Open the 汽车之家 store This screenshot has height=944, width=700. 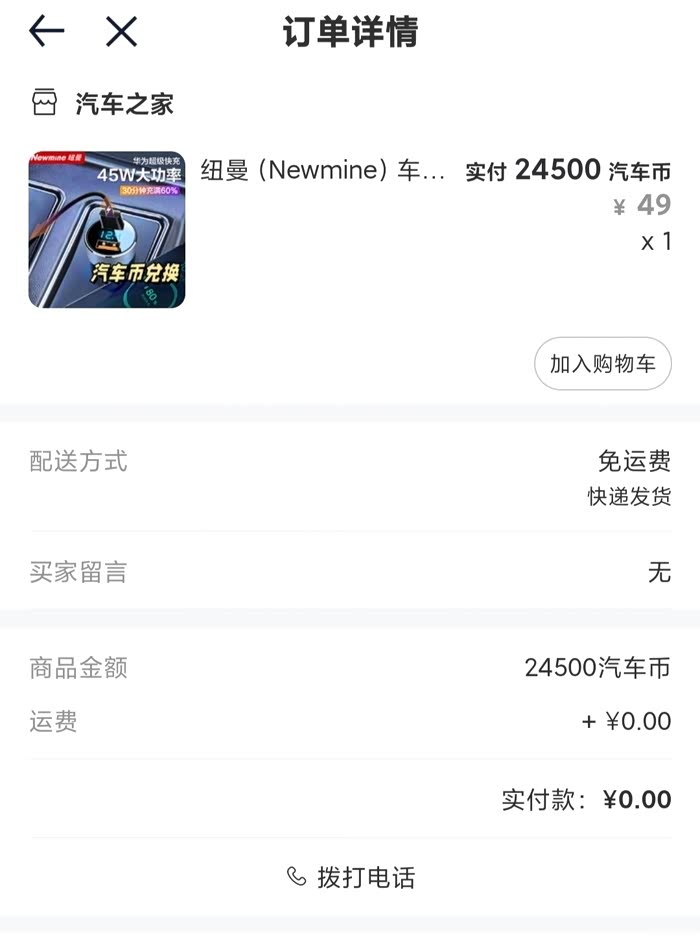point(124,103)
